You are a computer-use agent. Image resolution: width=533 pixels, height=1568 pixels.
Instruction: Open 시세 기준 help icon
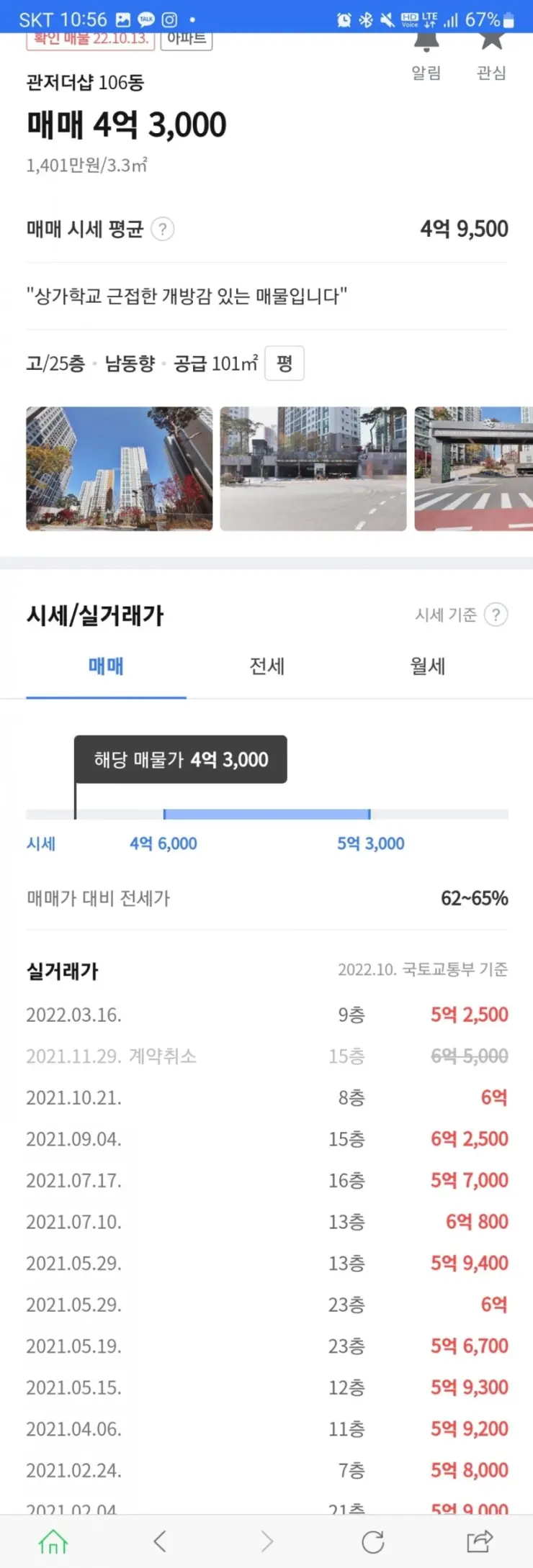coord(496,615)
